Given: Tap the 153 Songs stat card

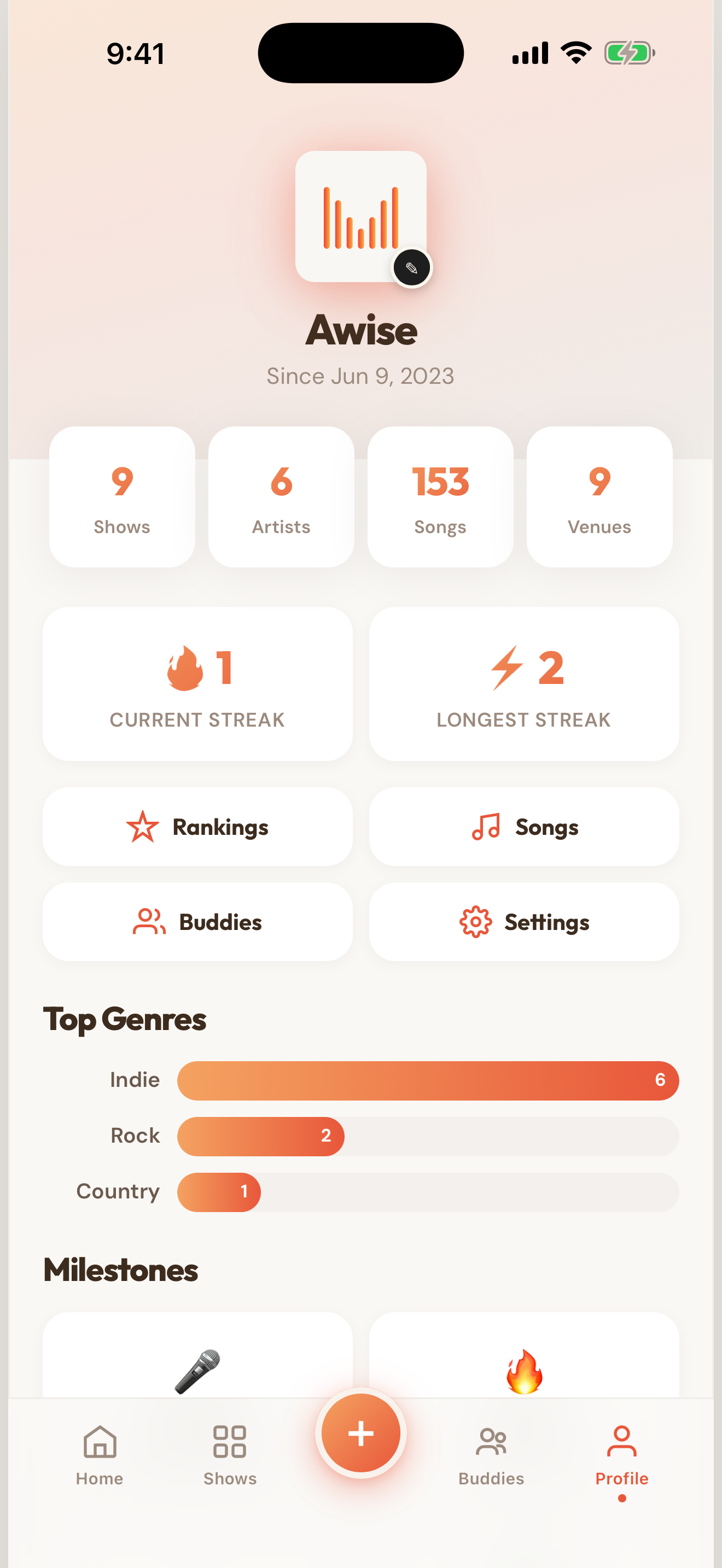Looking at the screenshot, I should point(440,496).
